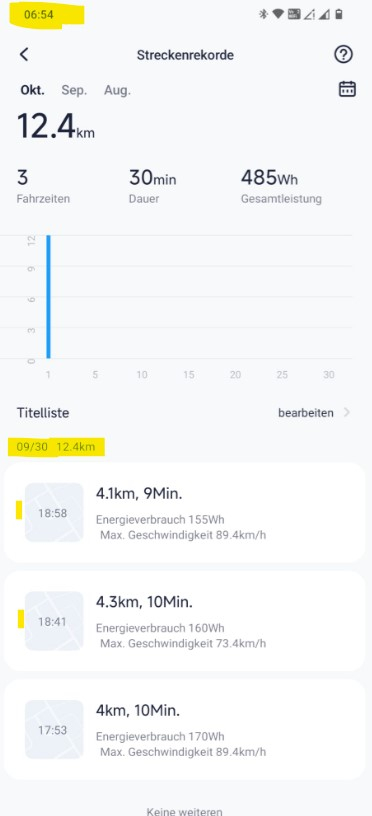Open the 18:41 ride of 4.3km

184,621
